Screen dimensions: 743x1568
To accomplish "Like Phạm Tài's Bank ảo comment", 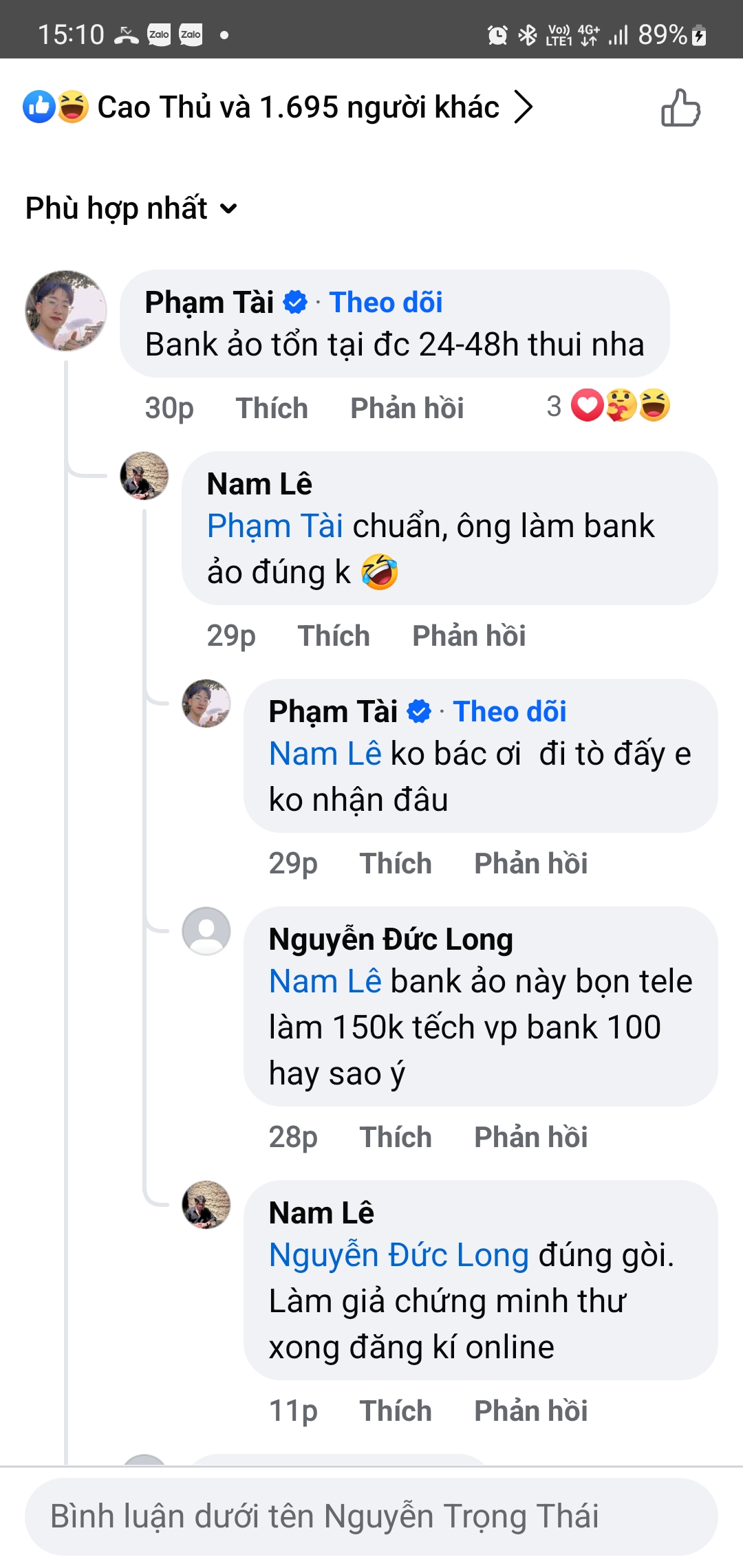I will tap(271, 408).
